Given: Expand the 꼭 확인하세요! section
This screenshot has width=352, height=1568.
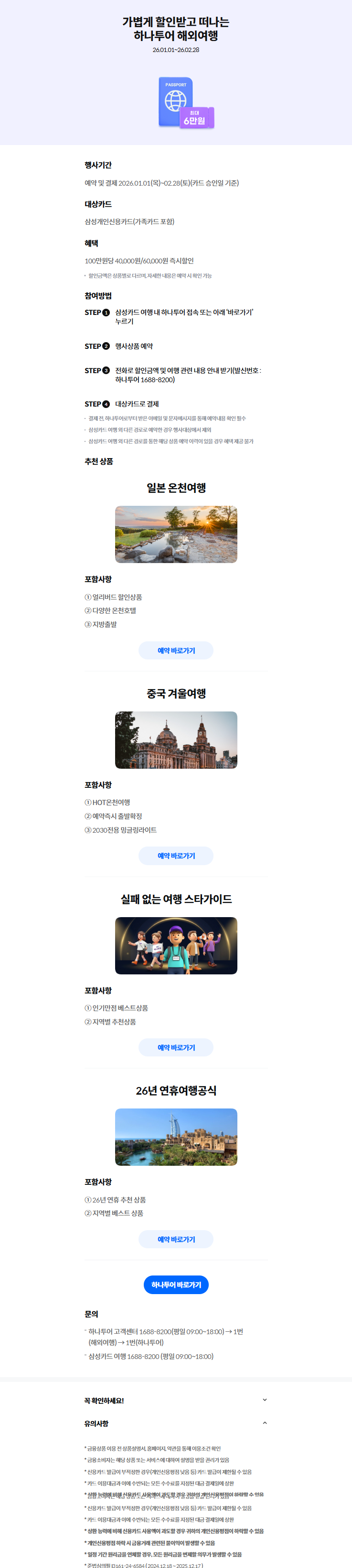Looking at the screenshot, I should pos(264,1400).
